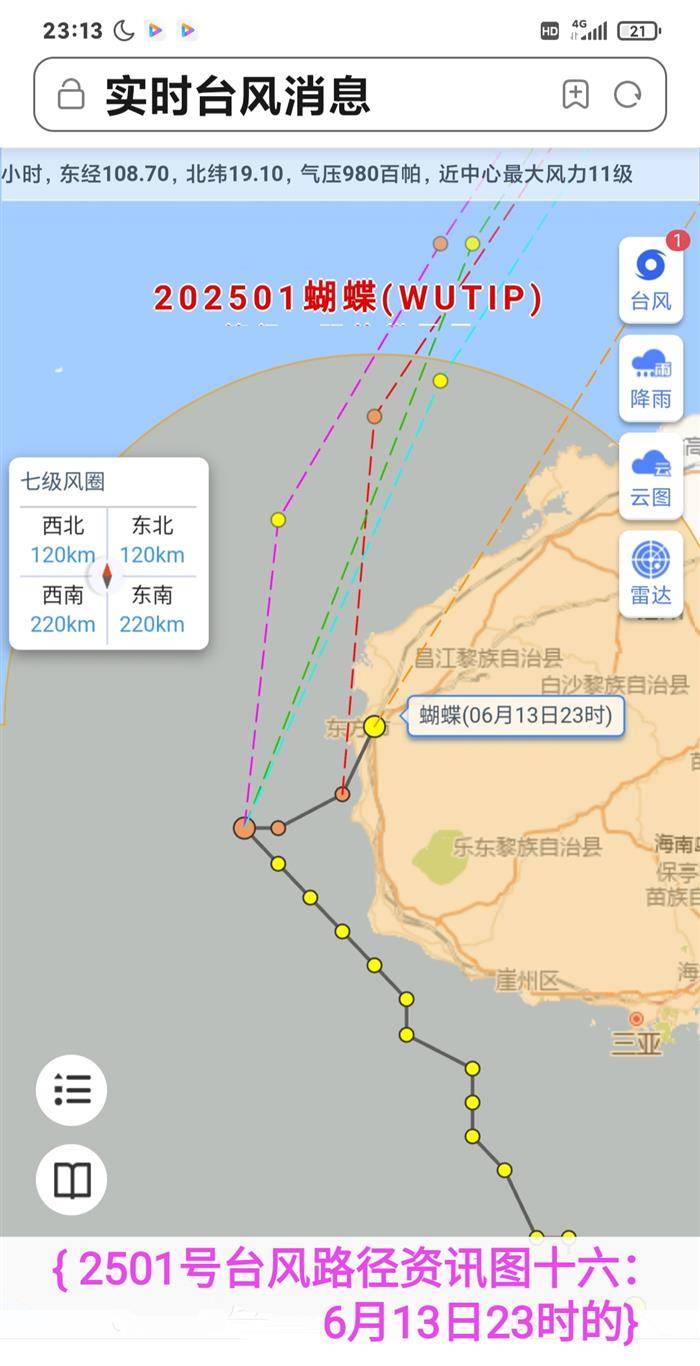The height and width of the screenshot is (1366, 700).
Task: Open the 雷达 radar layer
Action: tap(651, 574)
